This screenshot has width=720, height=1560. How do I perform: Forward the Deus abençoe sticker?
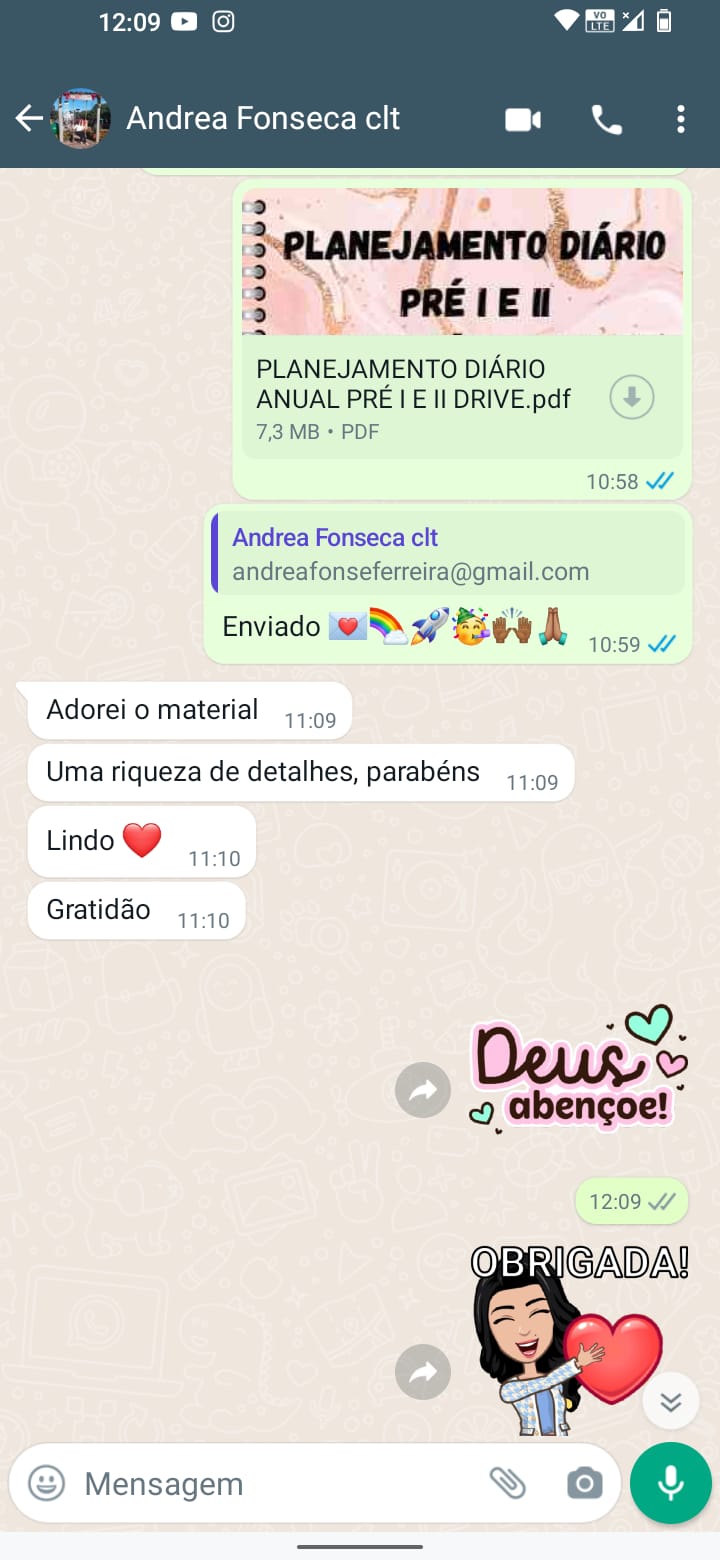click(423, 1090)
